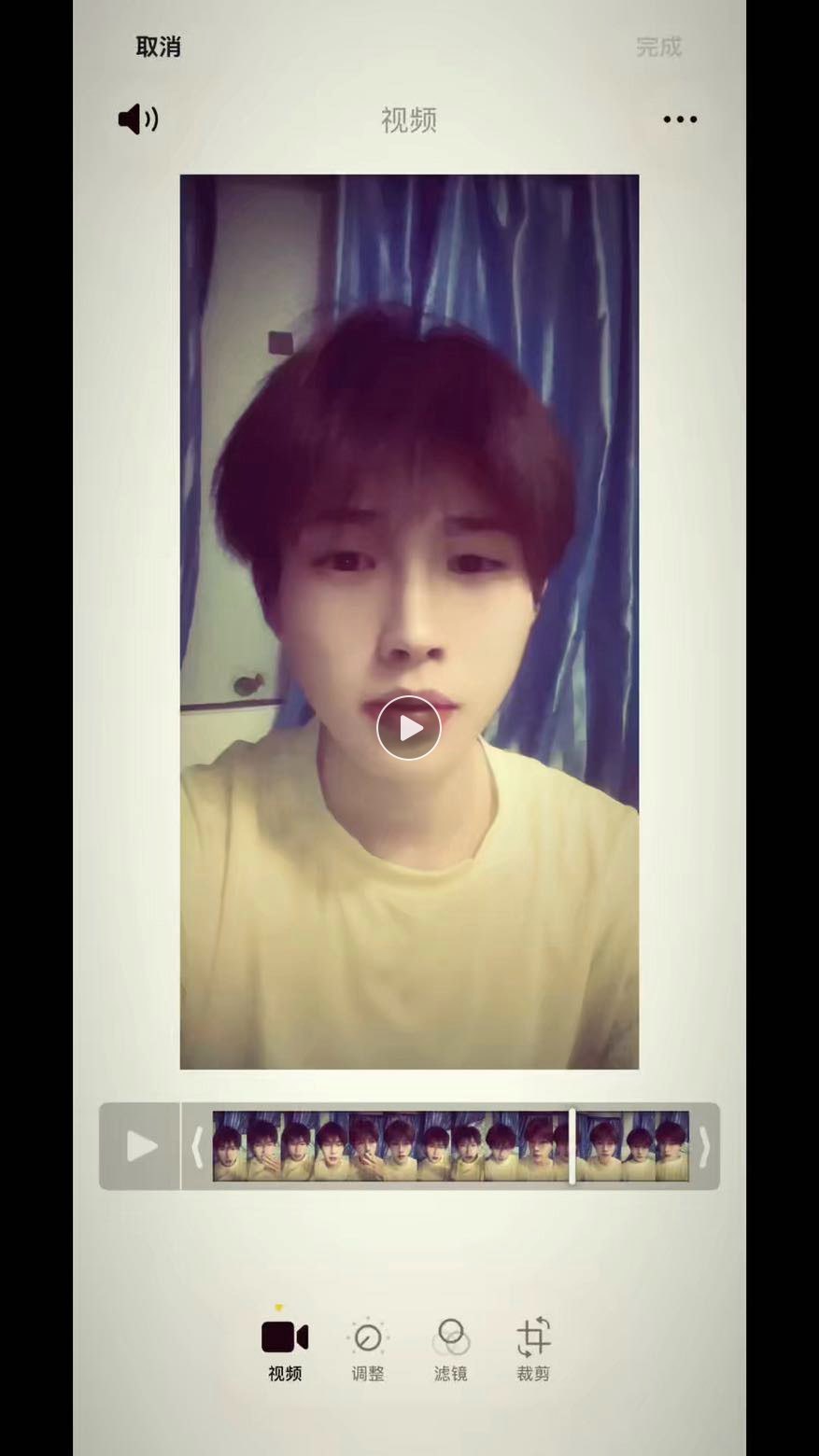This screenshot has height=1456, width=819.
Task: Play the video preview in the center
Action: click(x=408, y=728)
